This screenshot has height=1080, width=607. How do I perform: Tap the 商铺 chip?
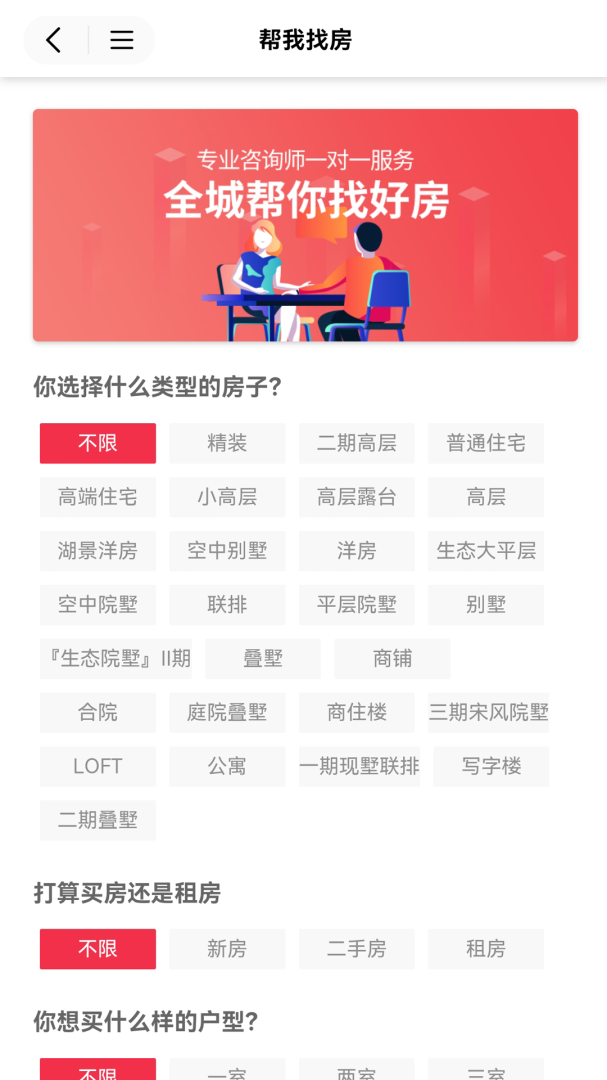point(392,659)
